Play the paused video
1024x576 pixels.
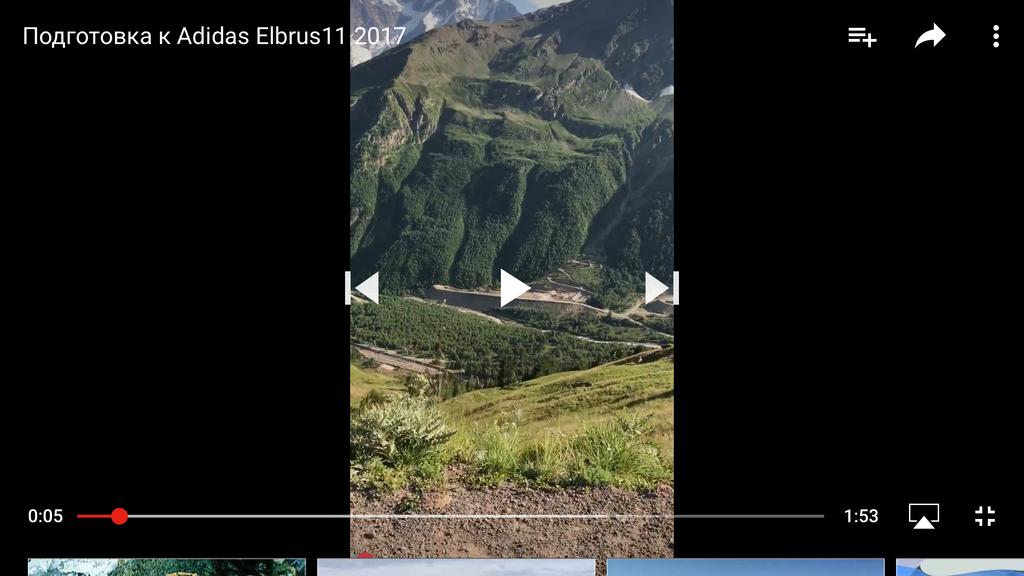(x=513, y=288)
